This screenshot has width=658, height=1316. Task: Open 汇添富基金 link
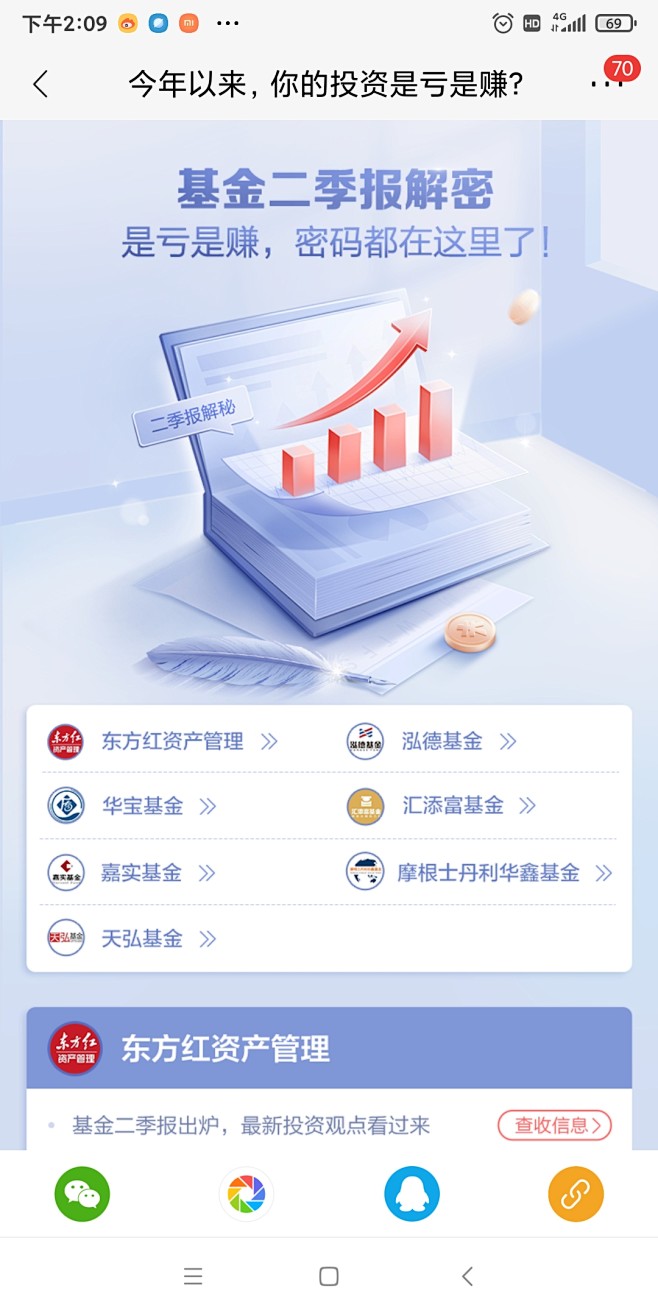coord(452,806)
